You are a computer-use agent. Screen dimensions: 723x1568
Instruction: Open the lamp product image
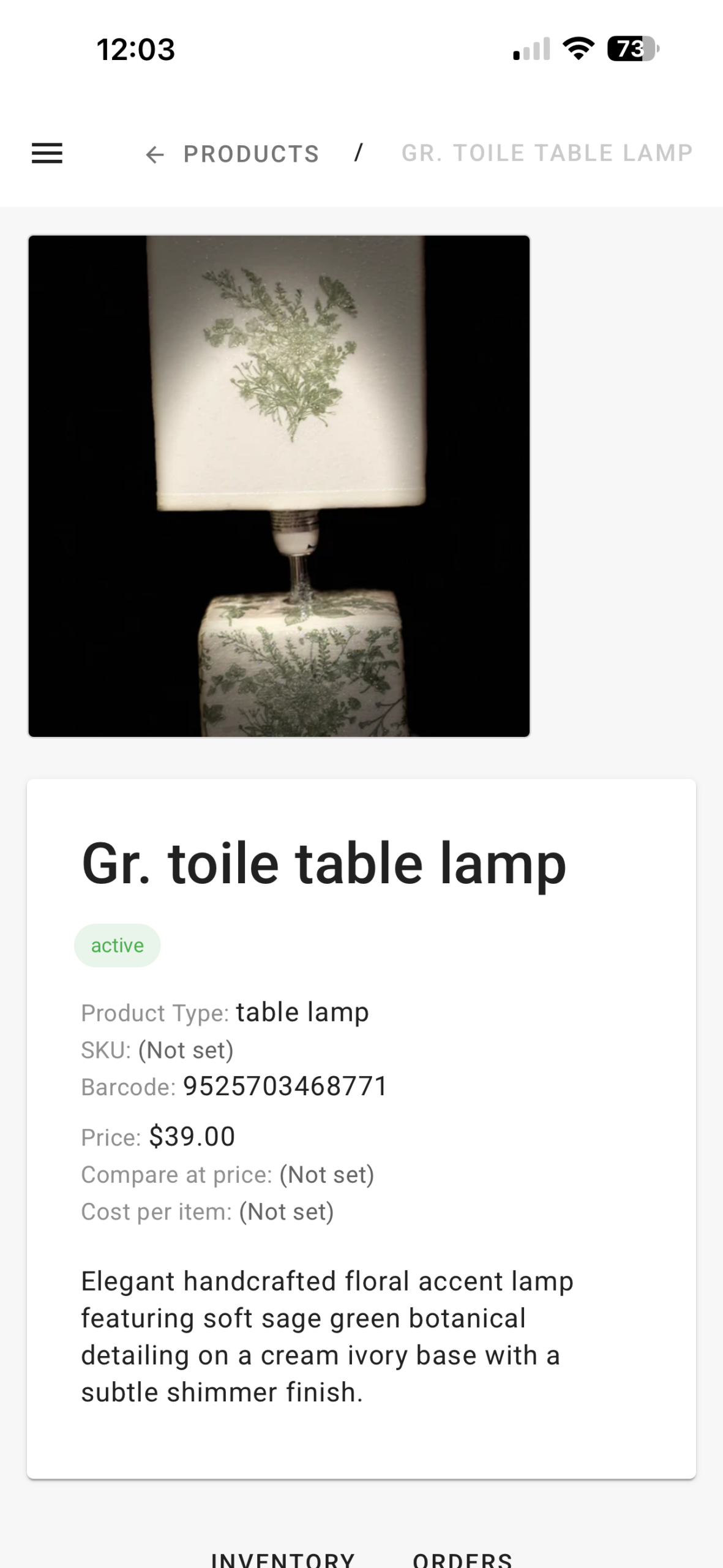[279, 486]
